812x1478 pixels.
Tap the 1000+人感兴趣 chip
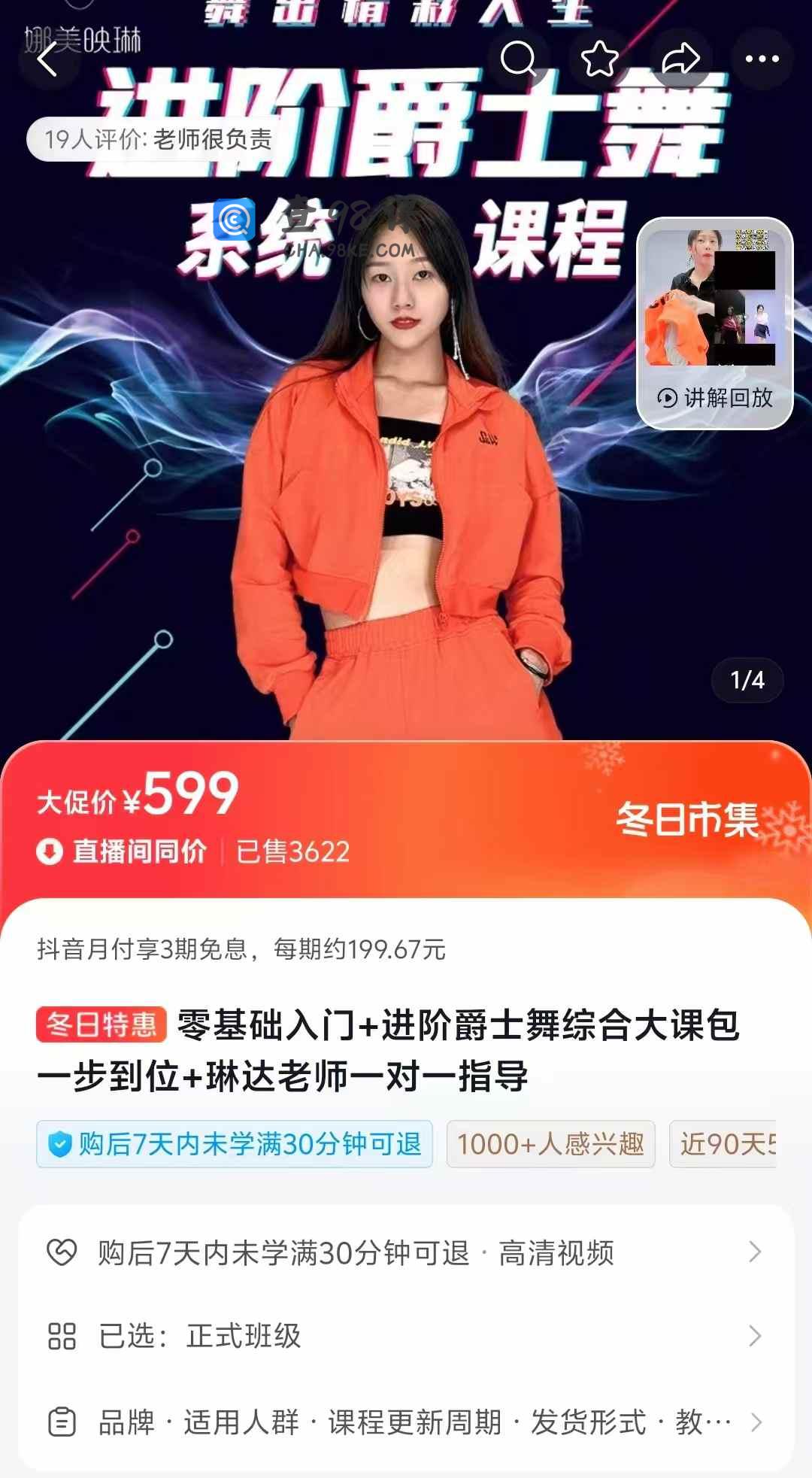click(550, 1144)
